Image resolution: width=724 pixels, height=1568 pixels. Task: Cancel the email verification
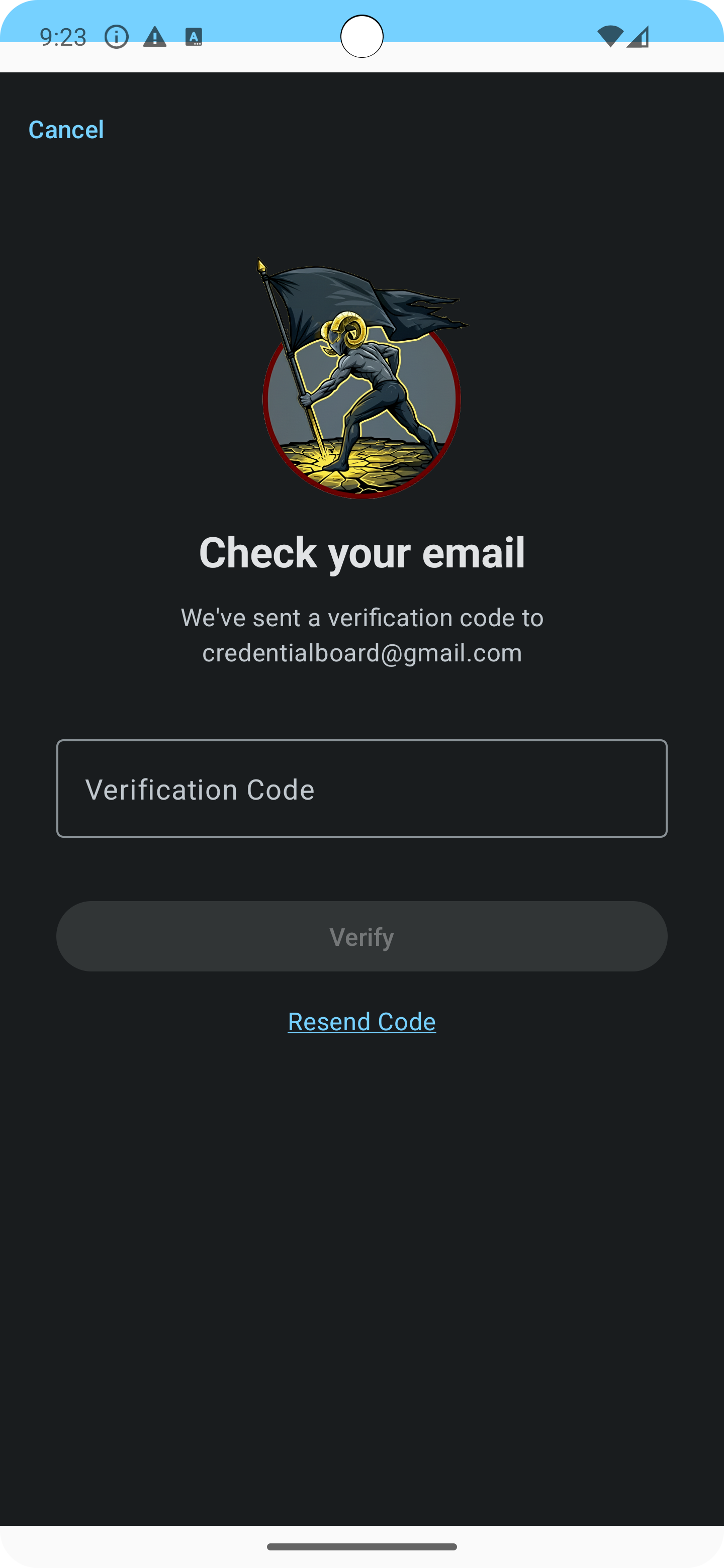(x=66, y=130)
